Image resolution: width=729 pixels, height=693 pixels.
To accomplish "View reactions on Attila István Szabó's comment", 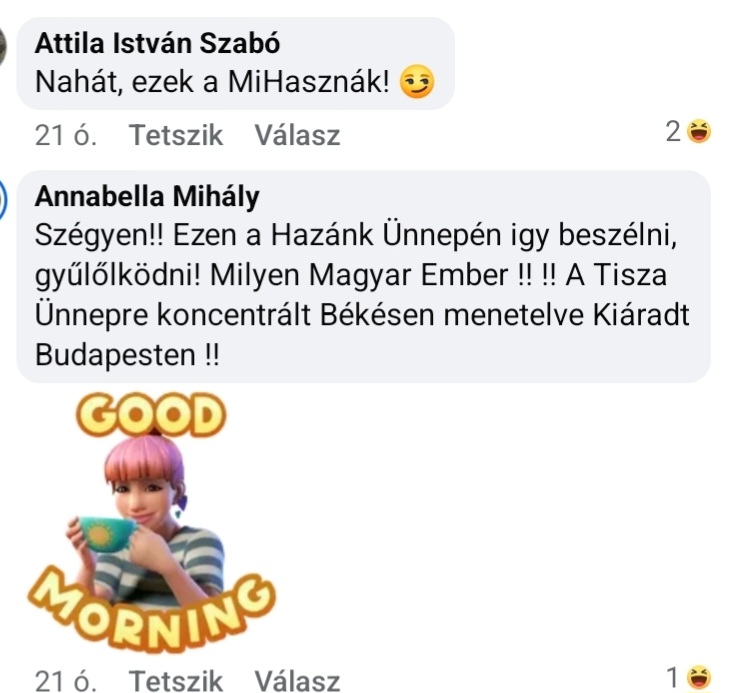I will [x=689, y=131].
